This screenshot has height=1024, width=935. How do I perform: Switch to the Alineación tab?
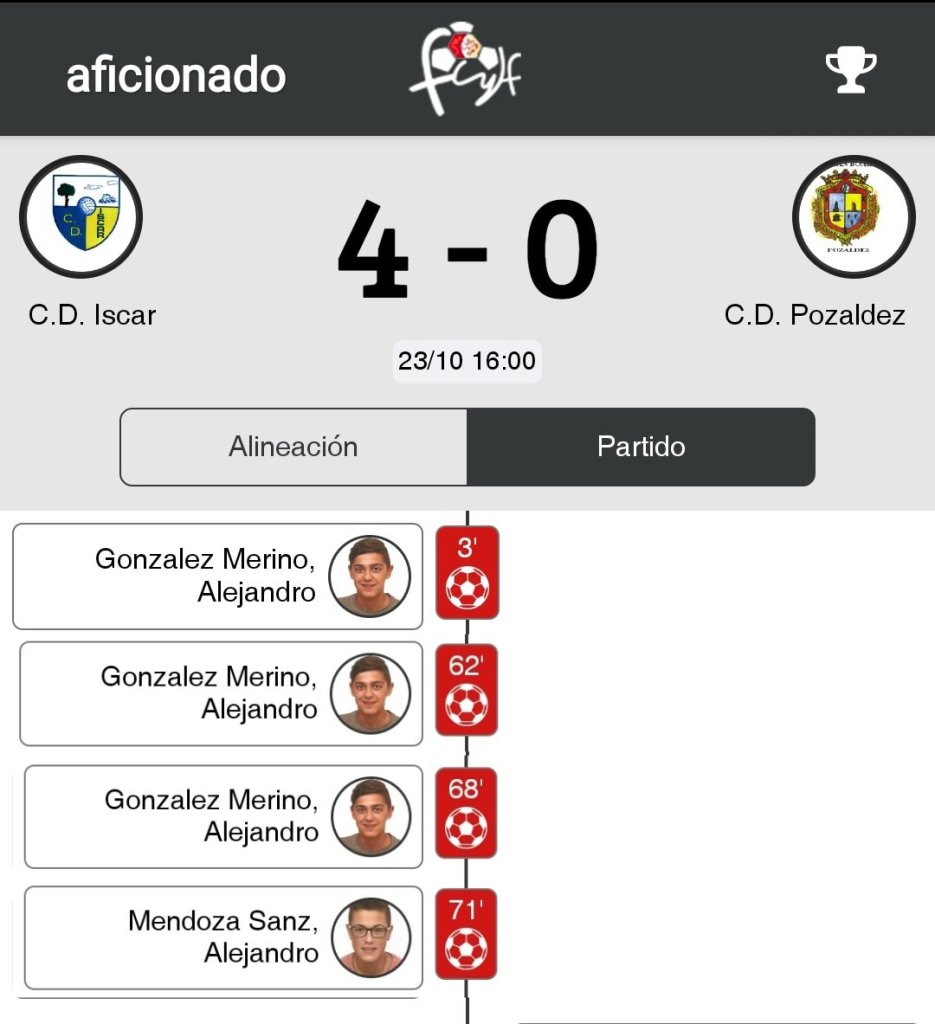(293, 447)
